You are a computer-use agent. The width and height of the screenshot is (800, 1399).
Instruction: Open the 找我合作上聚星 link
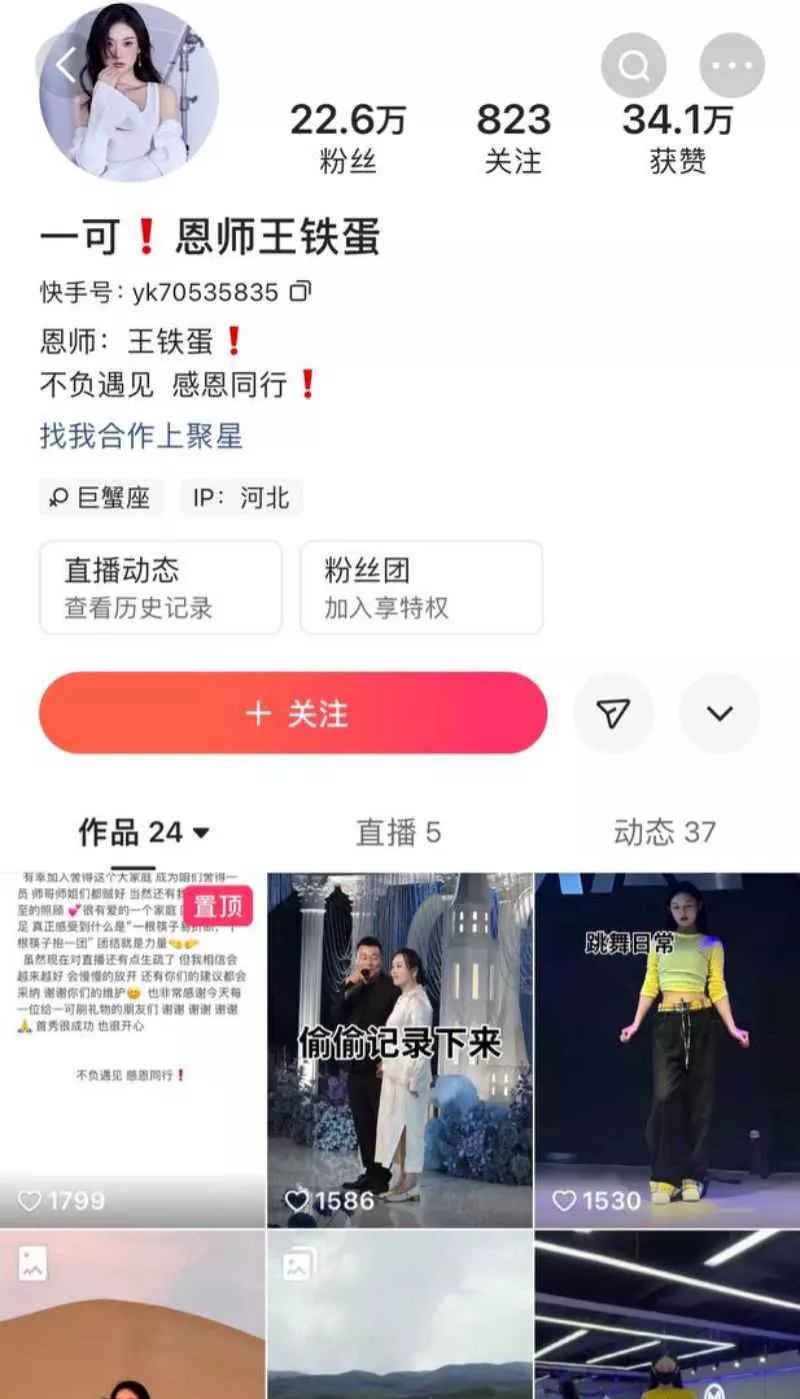pyautogui.click(x=141, y=436)
